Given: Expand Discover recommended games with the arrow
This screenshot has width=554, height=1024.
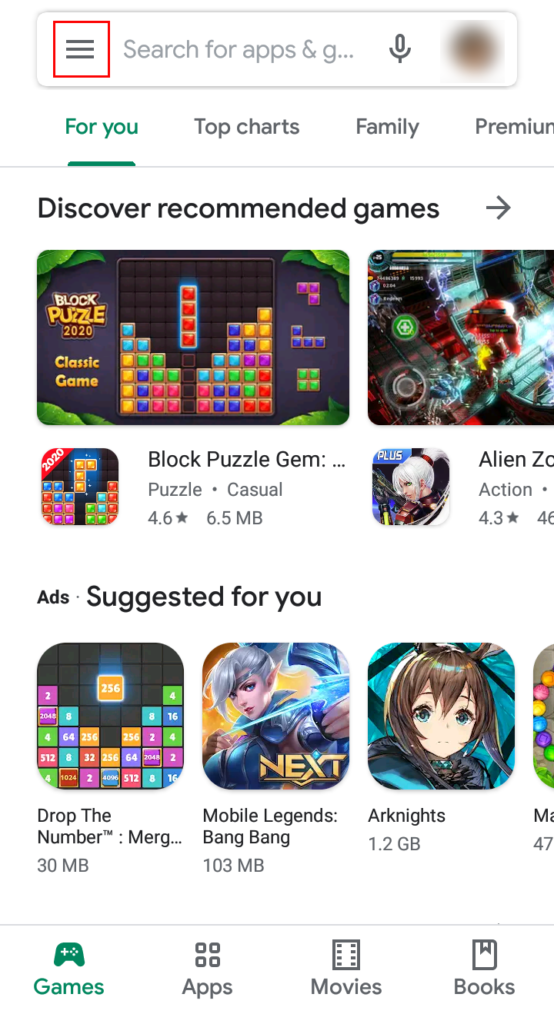Looking at the screenshot, I should 498,208.
